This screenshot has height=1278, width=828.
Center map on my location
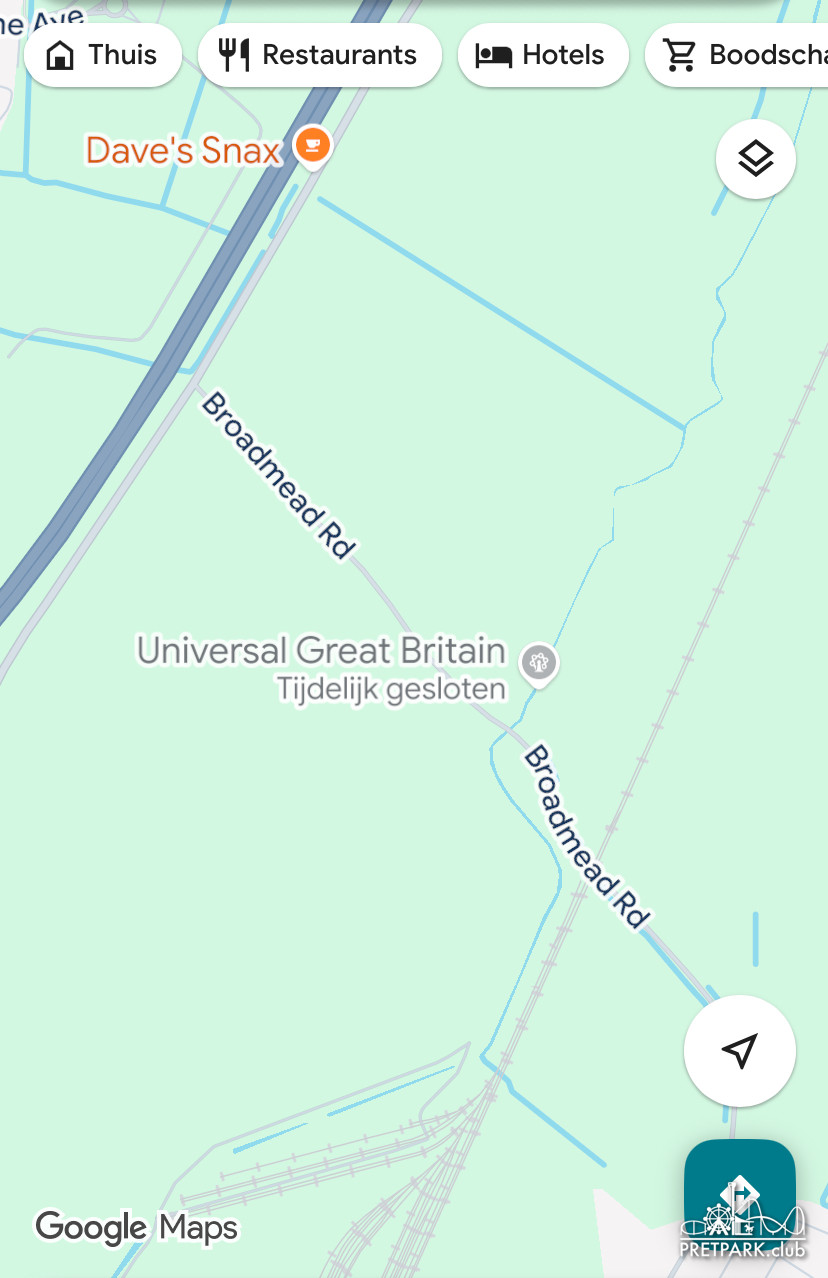[x=739, y=1050]
